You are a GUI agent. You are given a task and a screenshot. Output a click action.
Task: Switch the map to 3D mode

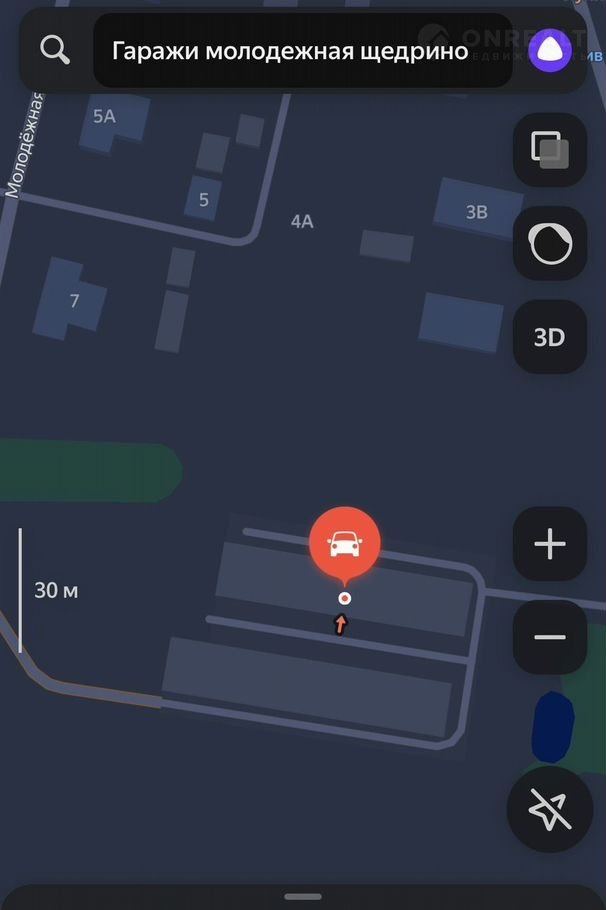549,337
